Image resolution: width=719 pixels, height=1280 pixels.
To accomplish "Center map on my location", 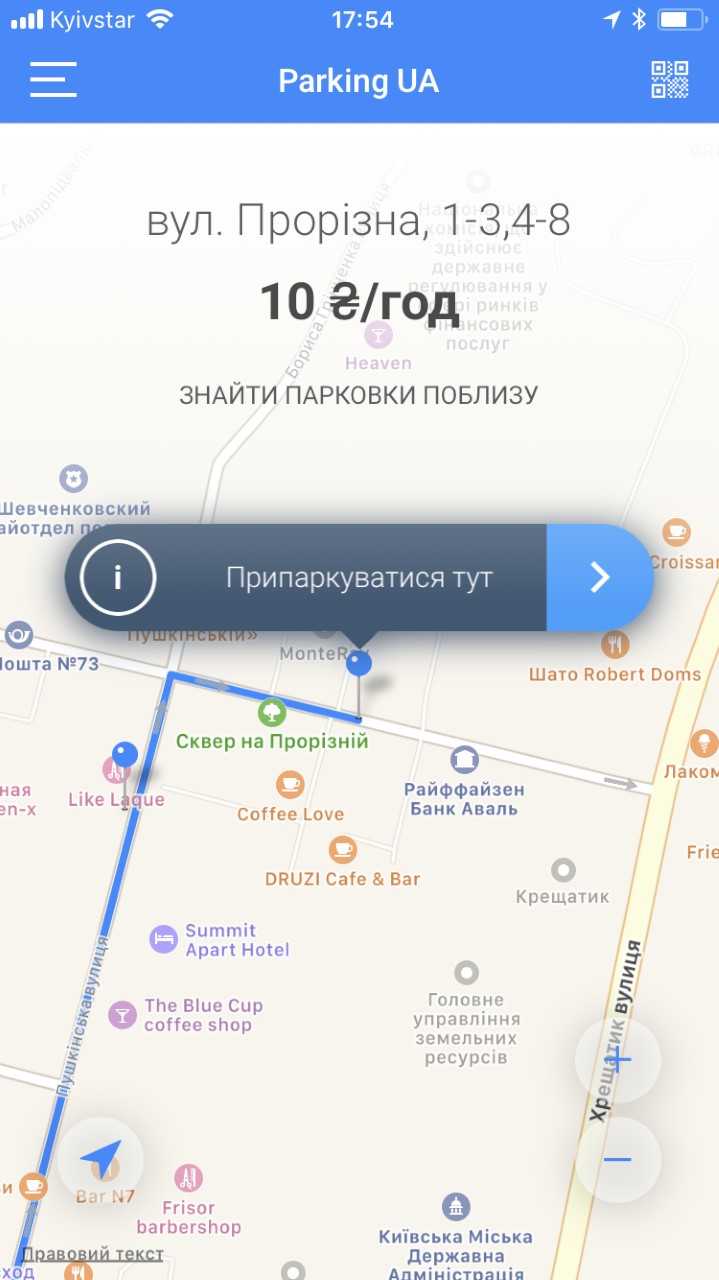I will tap(100, 1159).
